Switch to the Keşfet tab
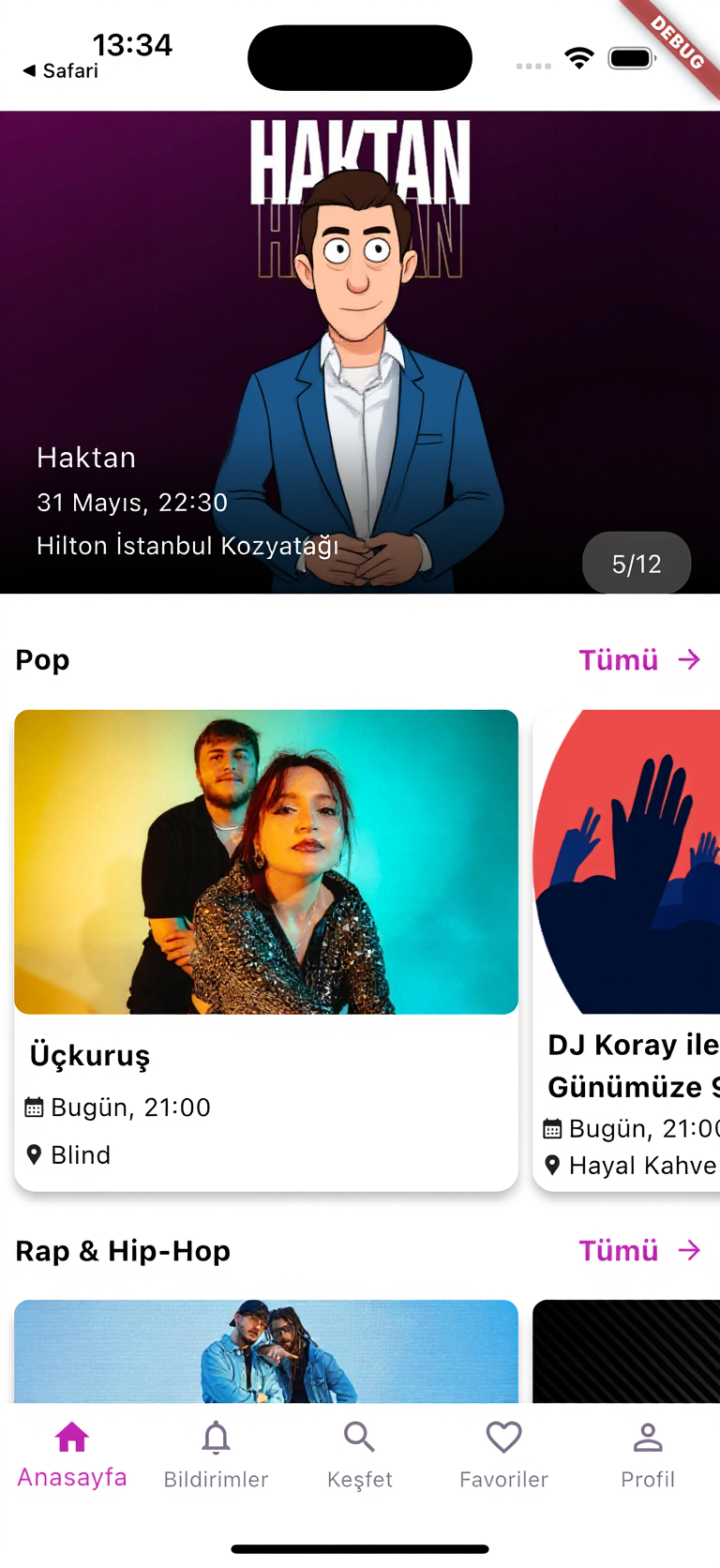The image size is (720, 1568). (360, 1455)
